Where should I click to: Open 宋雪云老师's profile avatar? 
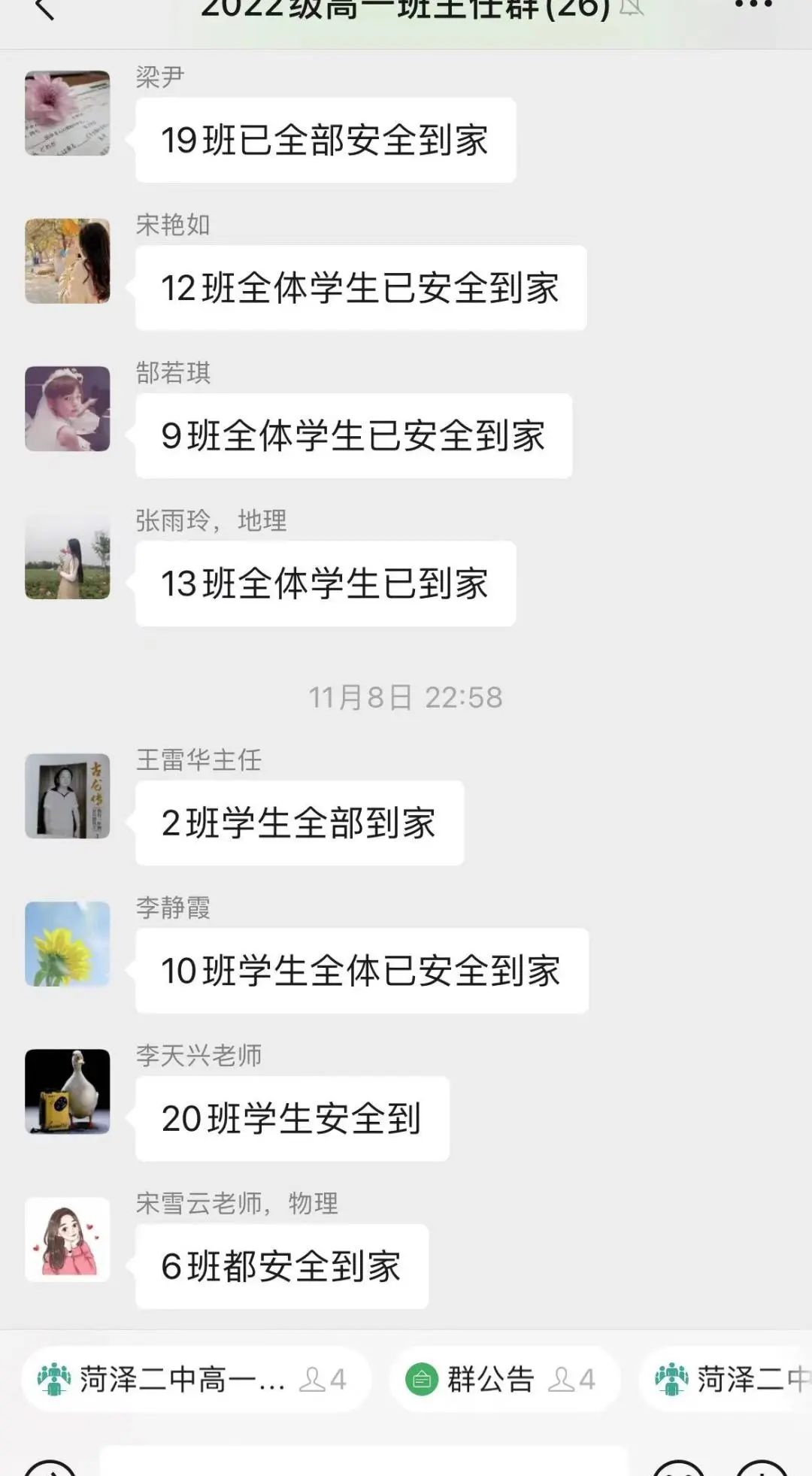68,1240
